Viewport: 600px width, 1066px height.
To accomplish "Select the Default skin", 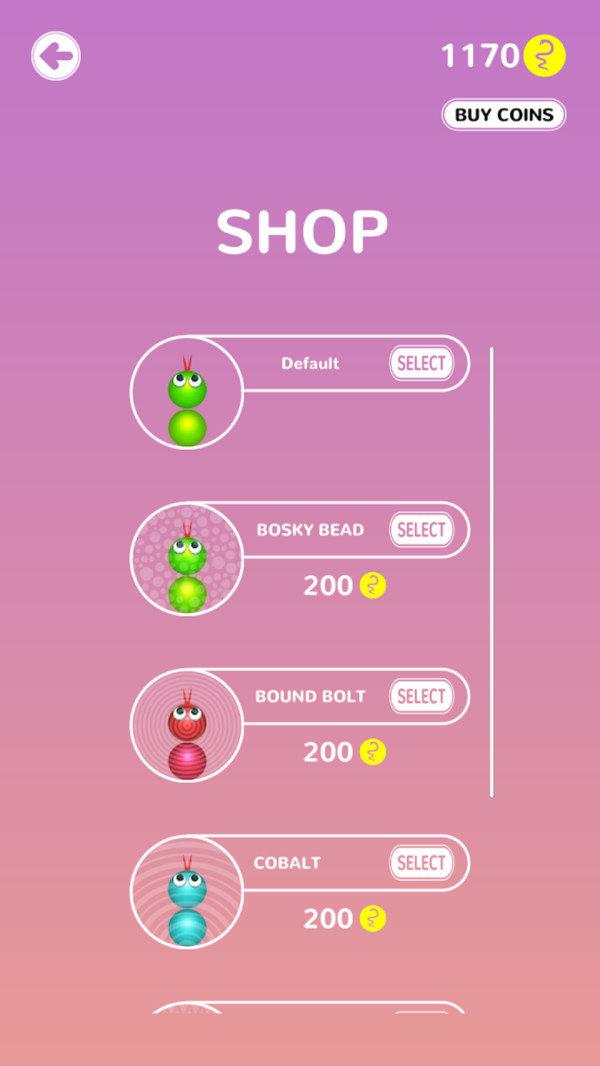I will (421, 363).
